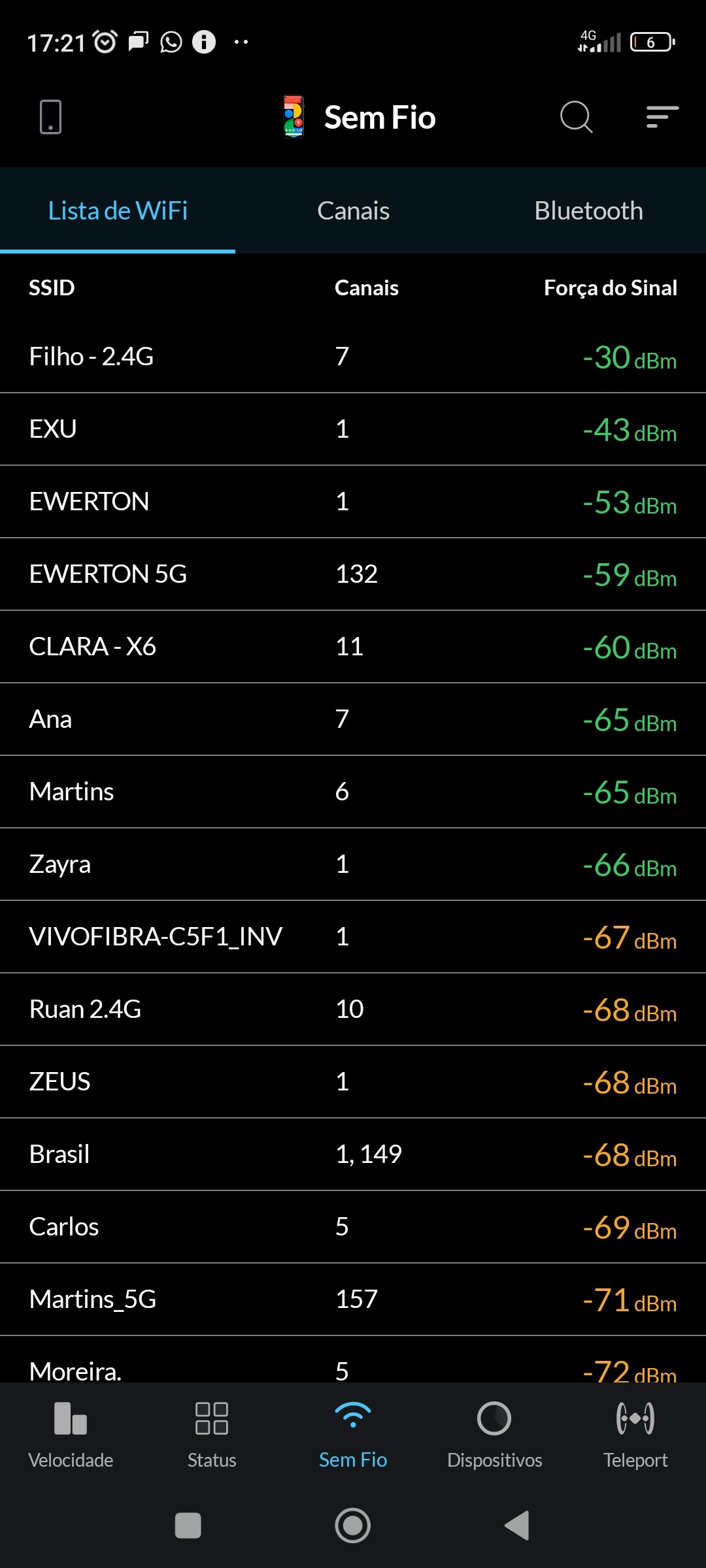Select the EXU network row
Screen dimensions: 706x1568
[353, 429]
